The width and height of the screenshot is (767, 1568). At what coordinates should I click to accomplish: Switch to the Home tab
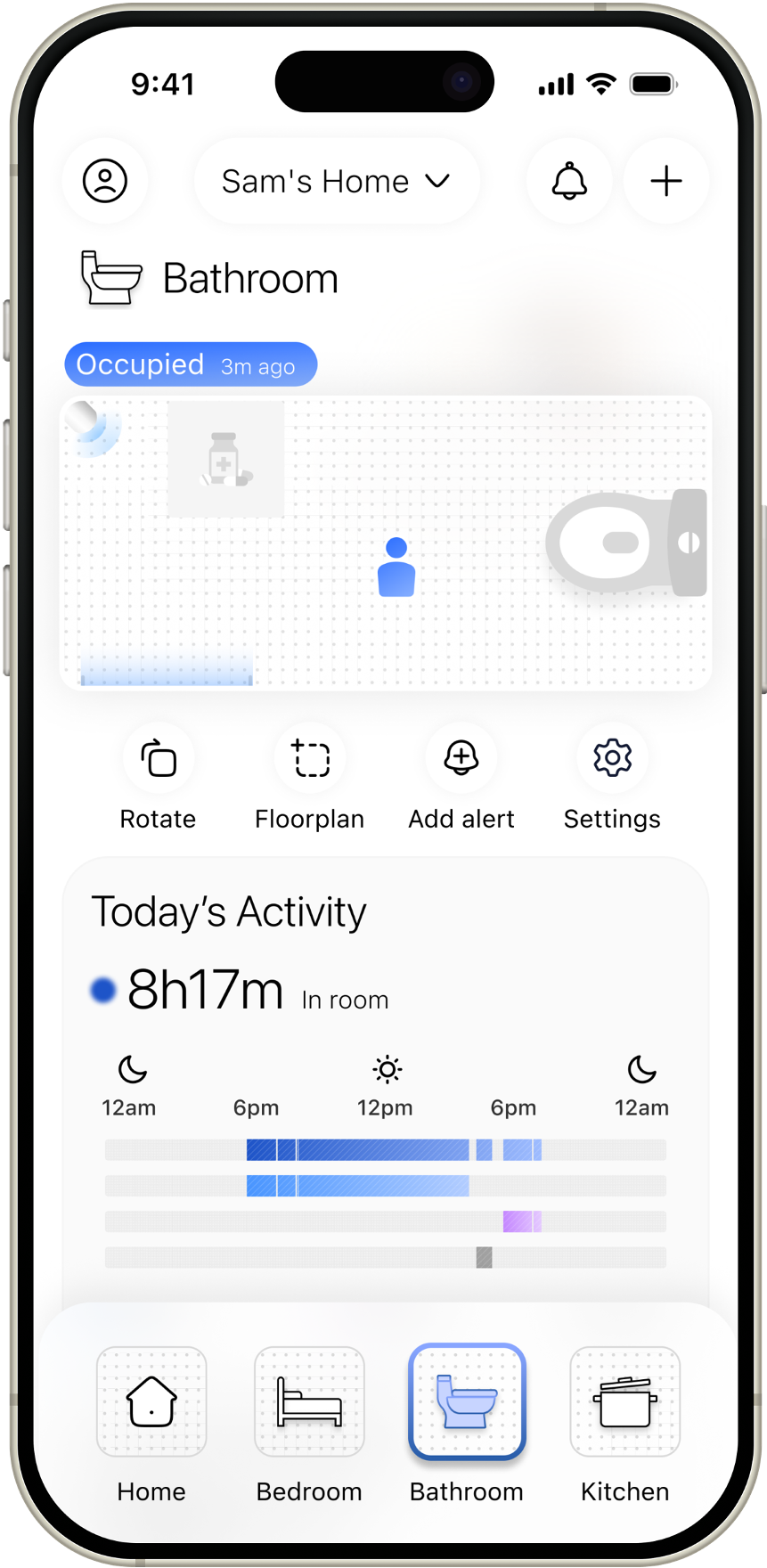(x=151, y=1402)
